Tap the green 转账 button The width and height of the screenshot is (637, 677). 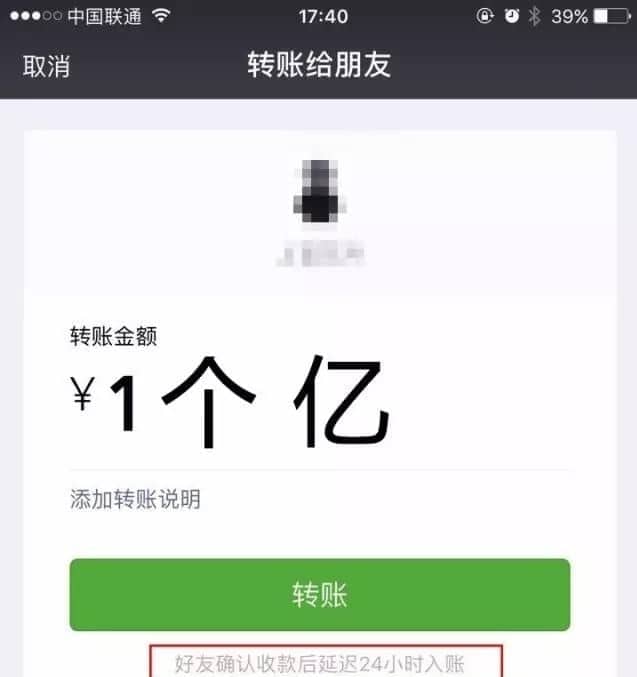point(319,595)
